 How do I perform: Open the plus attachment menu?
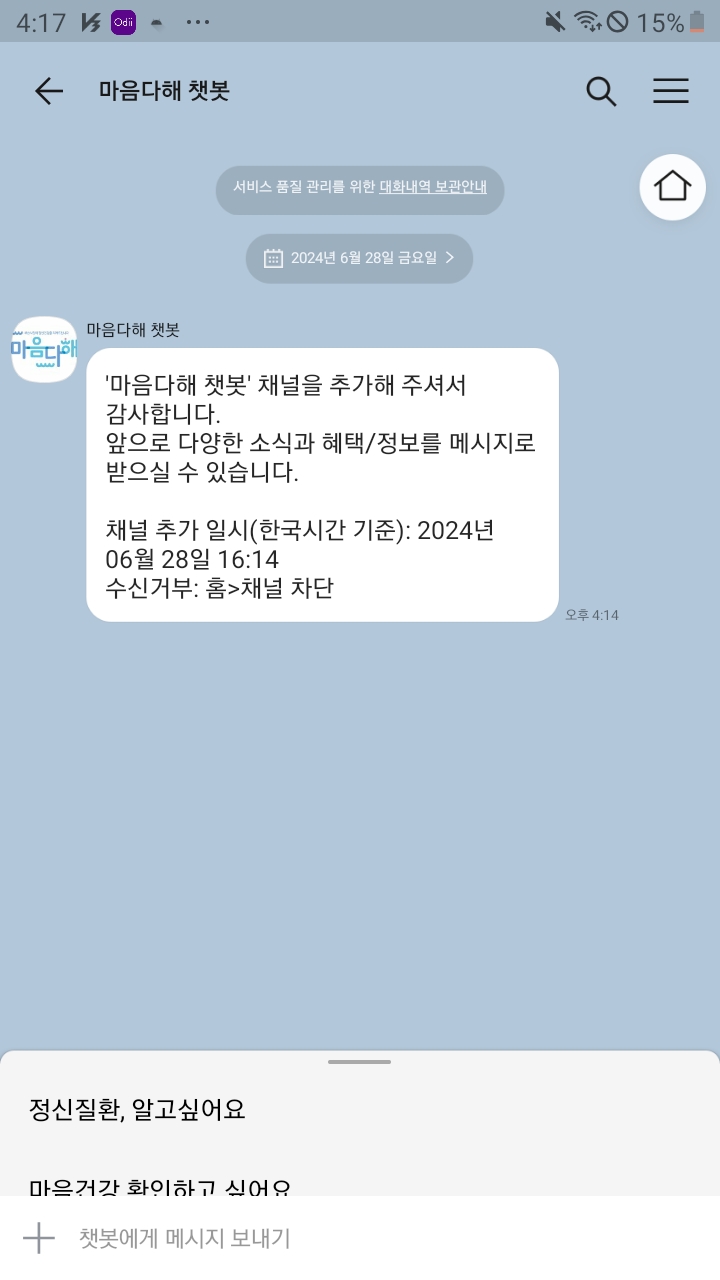39,1238
